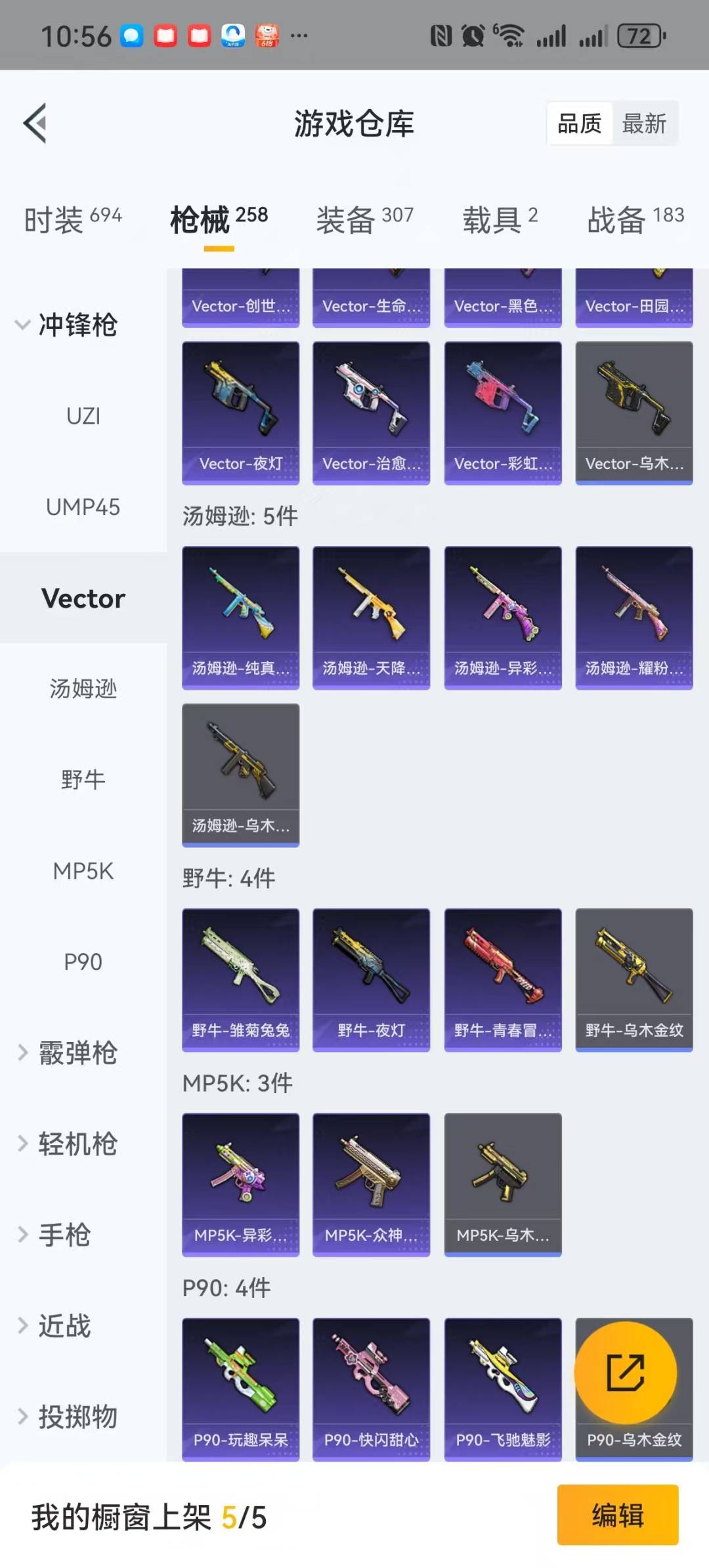
Task: Open the 战备 tab
Action: 635,219
